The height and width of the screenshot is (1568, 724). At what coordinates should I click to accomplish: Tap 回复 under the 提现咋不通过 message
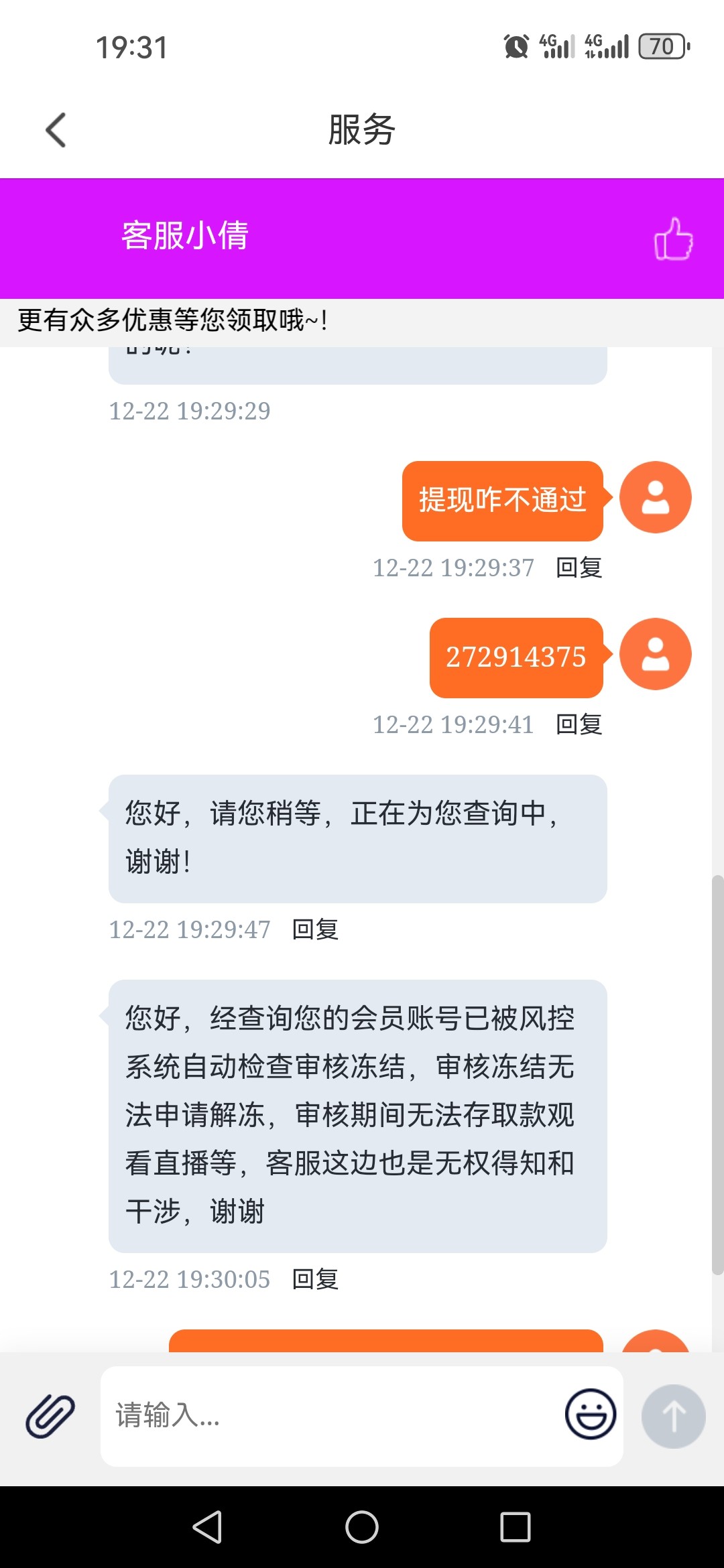point(579,568)
